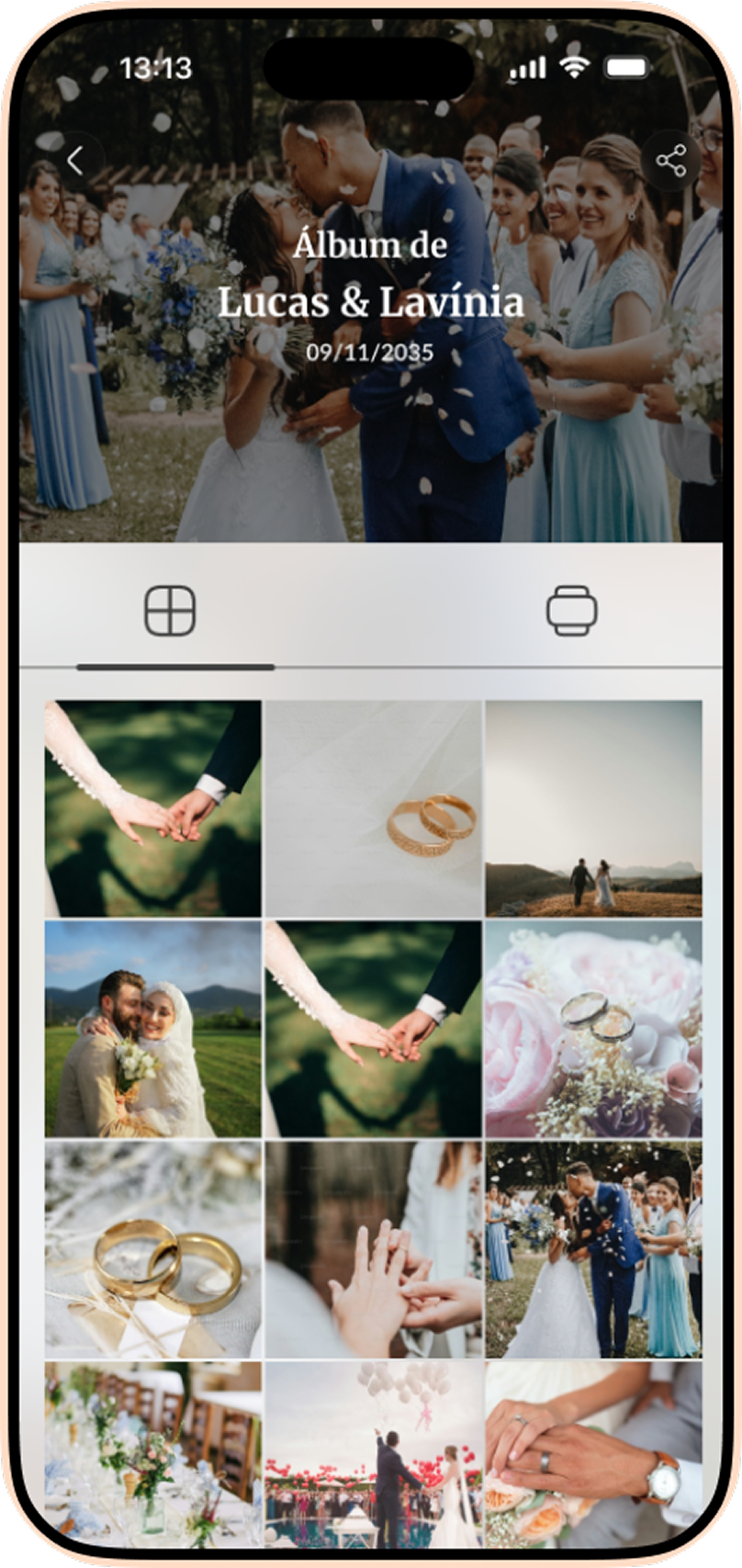Viewport: 742px width, 1568px height.
Task: Share the Lucas & Lavínia album
Action: tap(670, 162)
